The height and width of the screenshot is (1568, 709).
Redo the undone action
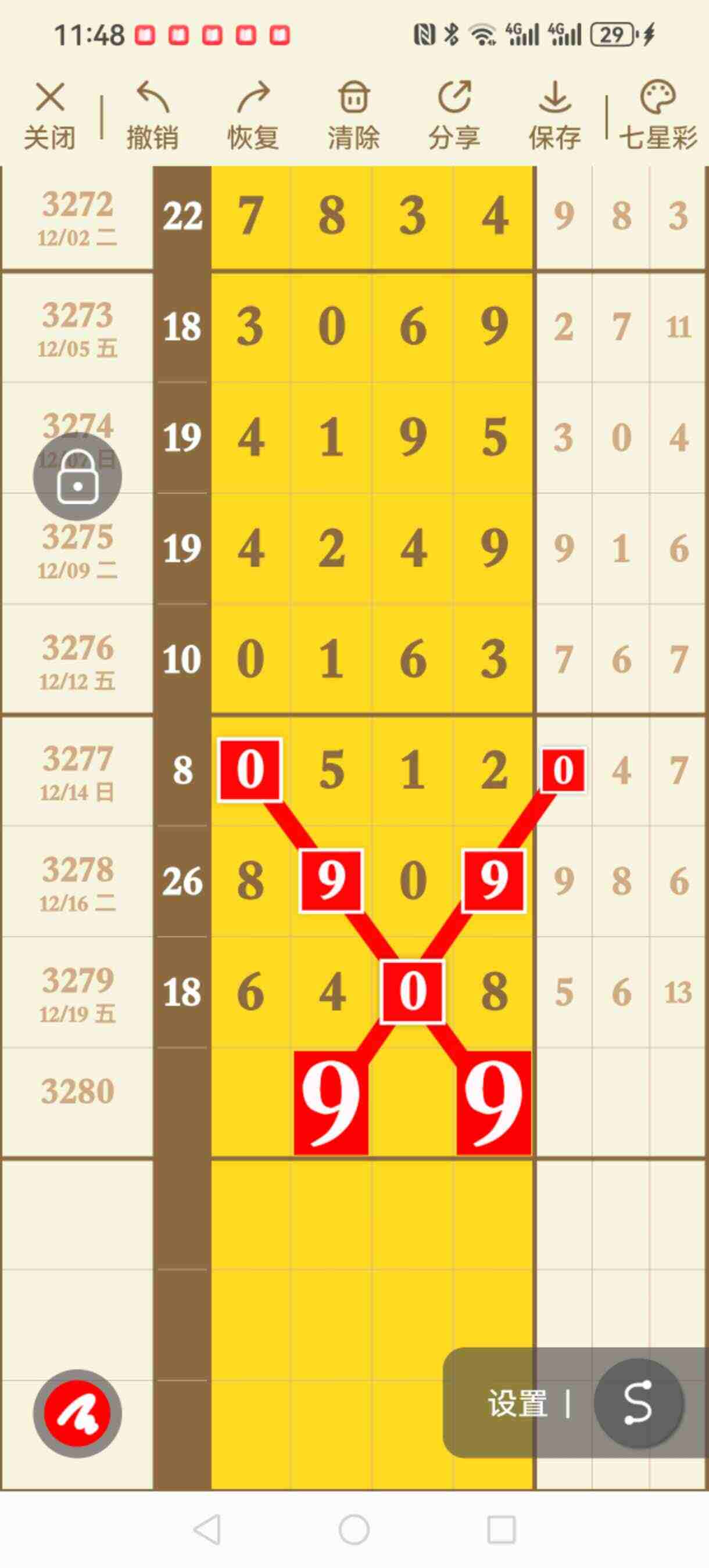click(253, 116)
